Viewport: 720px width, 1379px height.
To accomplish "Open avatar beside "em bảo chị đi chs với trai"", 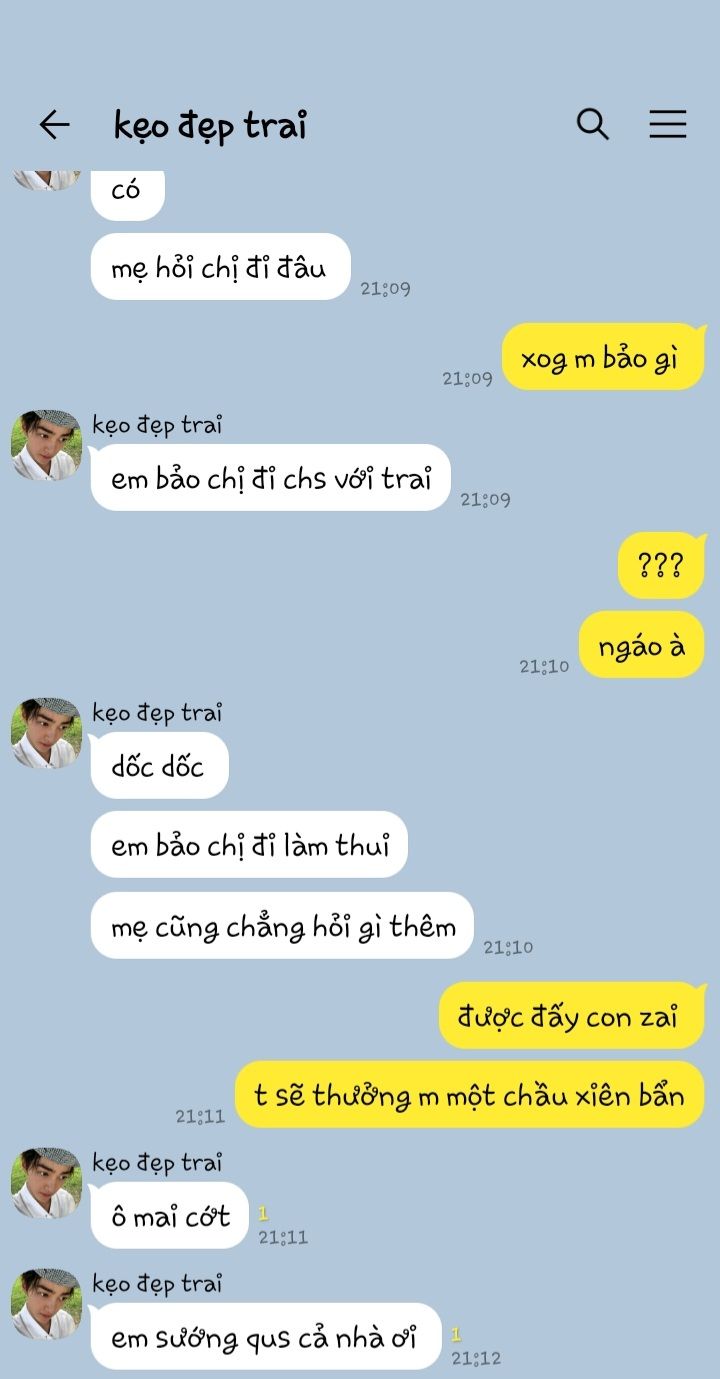I will click(x=46, y=445).
